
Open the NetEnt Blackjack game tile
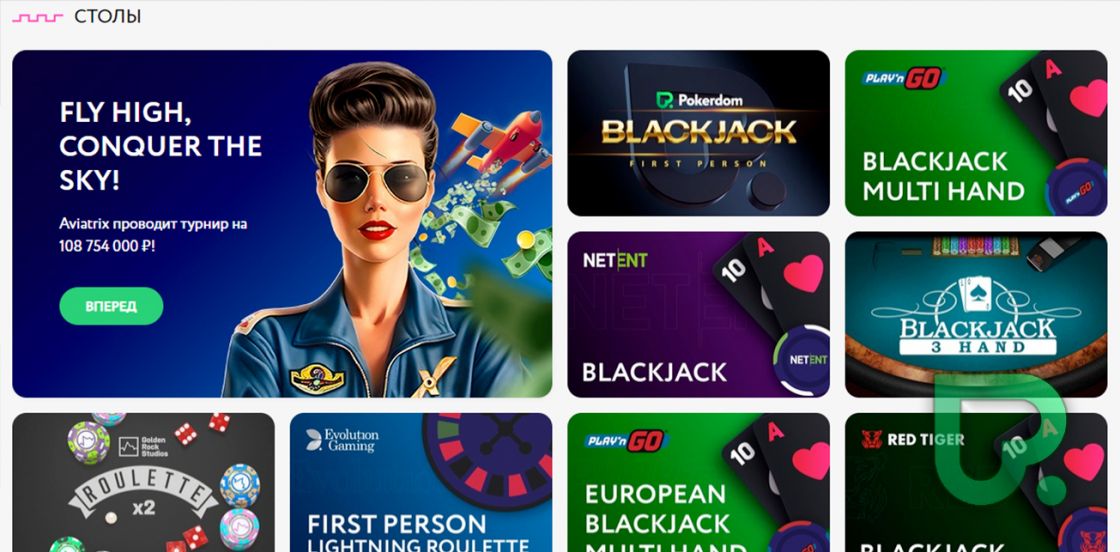click(x=698, y=315)
